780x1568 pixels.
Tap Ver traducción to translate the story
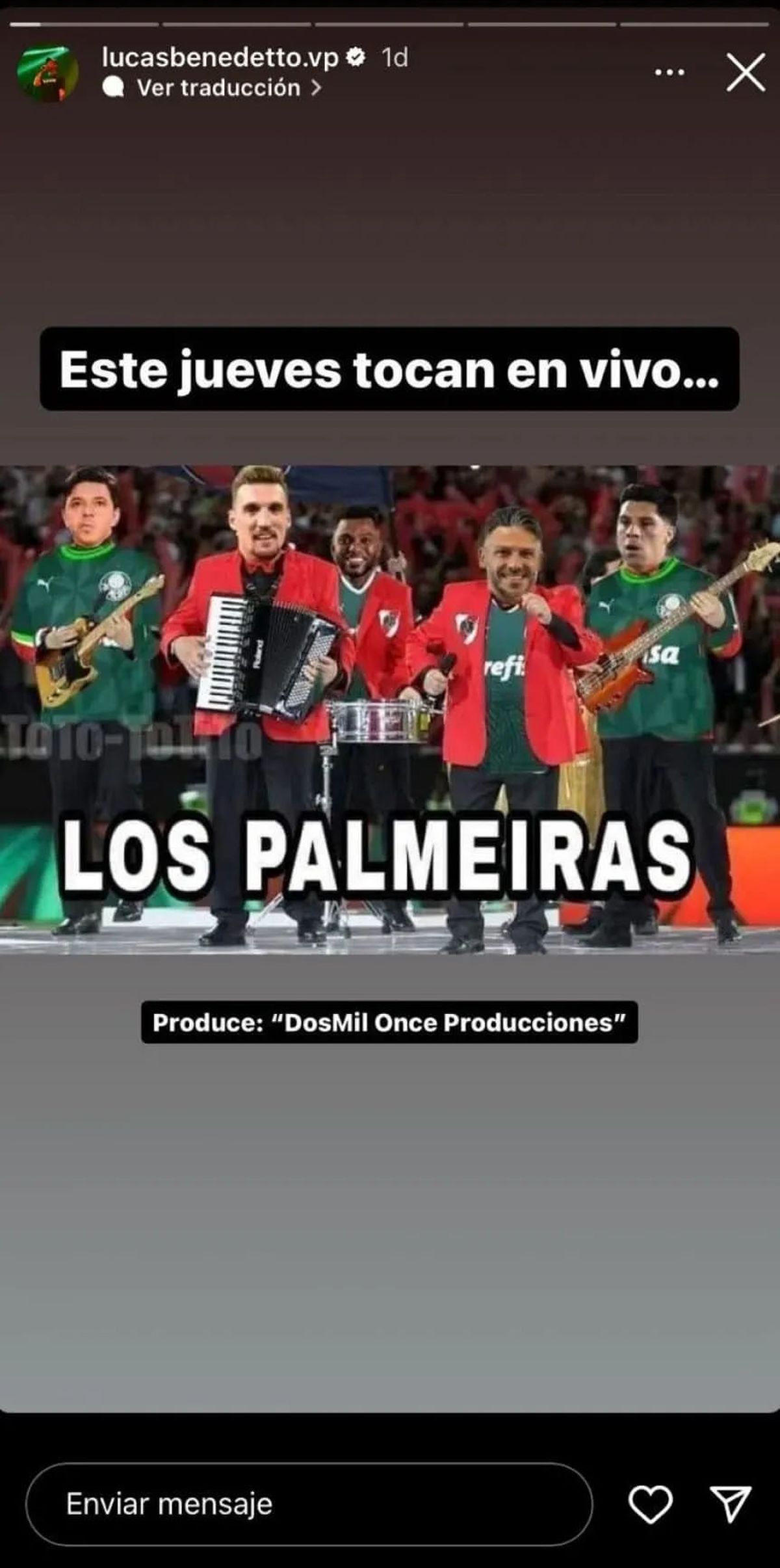click(220, 88)
